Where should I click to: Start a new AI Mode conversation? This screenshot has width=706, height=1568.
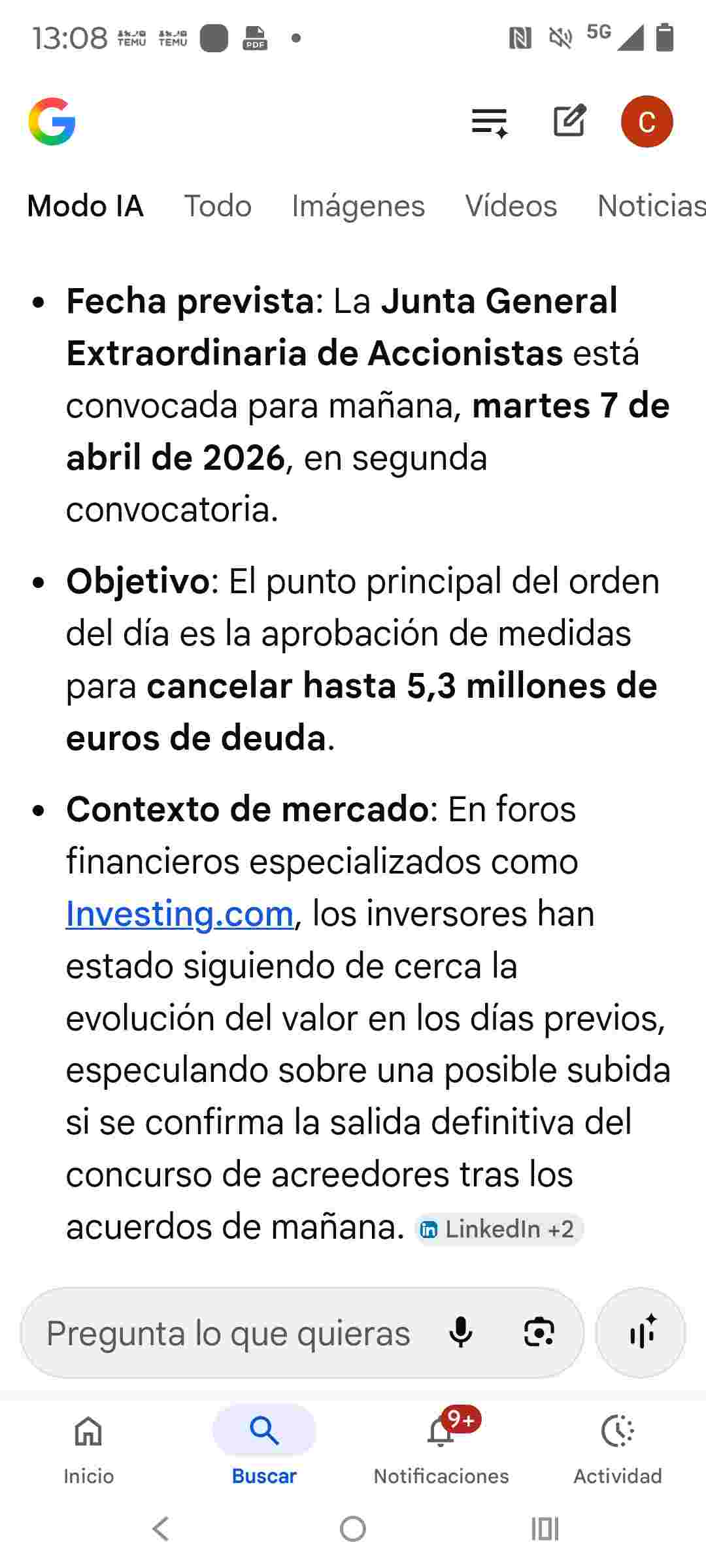569,121
